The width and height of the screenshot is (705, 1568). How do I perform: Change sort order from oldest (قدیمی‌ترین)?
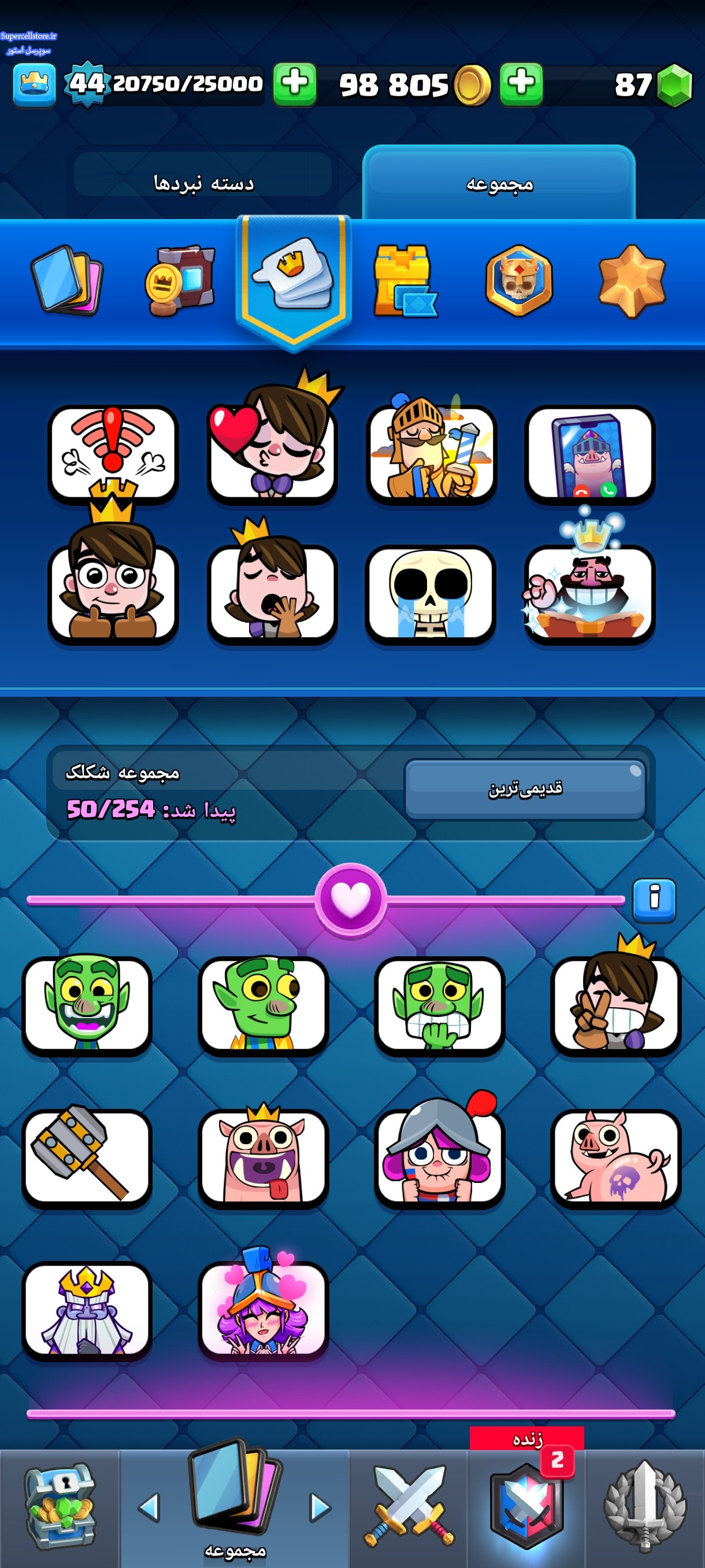(x=525, y=789)
